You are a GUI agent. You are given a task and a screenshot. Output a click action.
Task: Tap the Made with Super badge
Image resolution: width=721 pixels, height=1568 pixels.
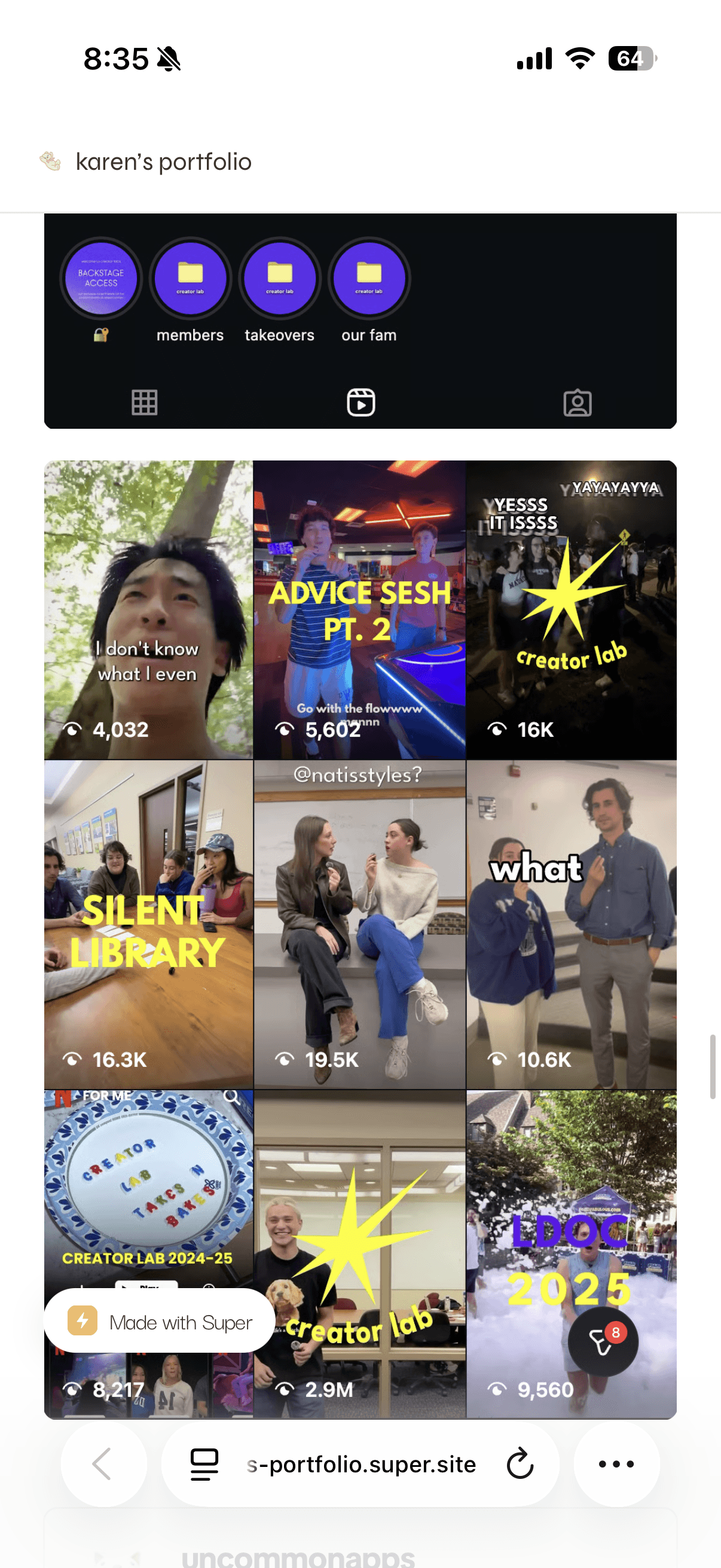click(x=160, y=1321)
